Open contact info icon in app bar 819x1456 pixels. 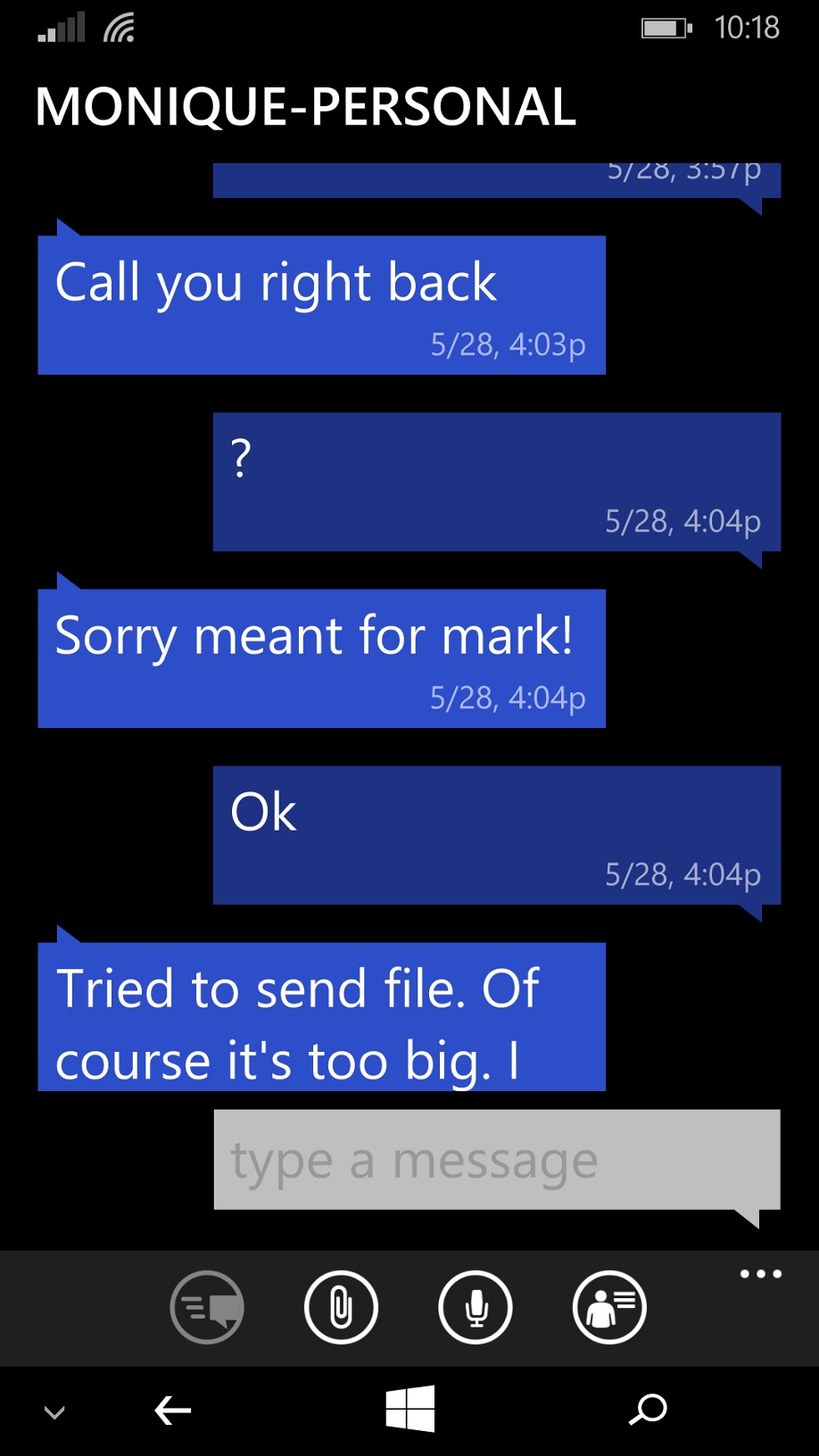point(609,1308)
